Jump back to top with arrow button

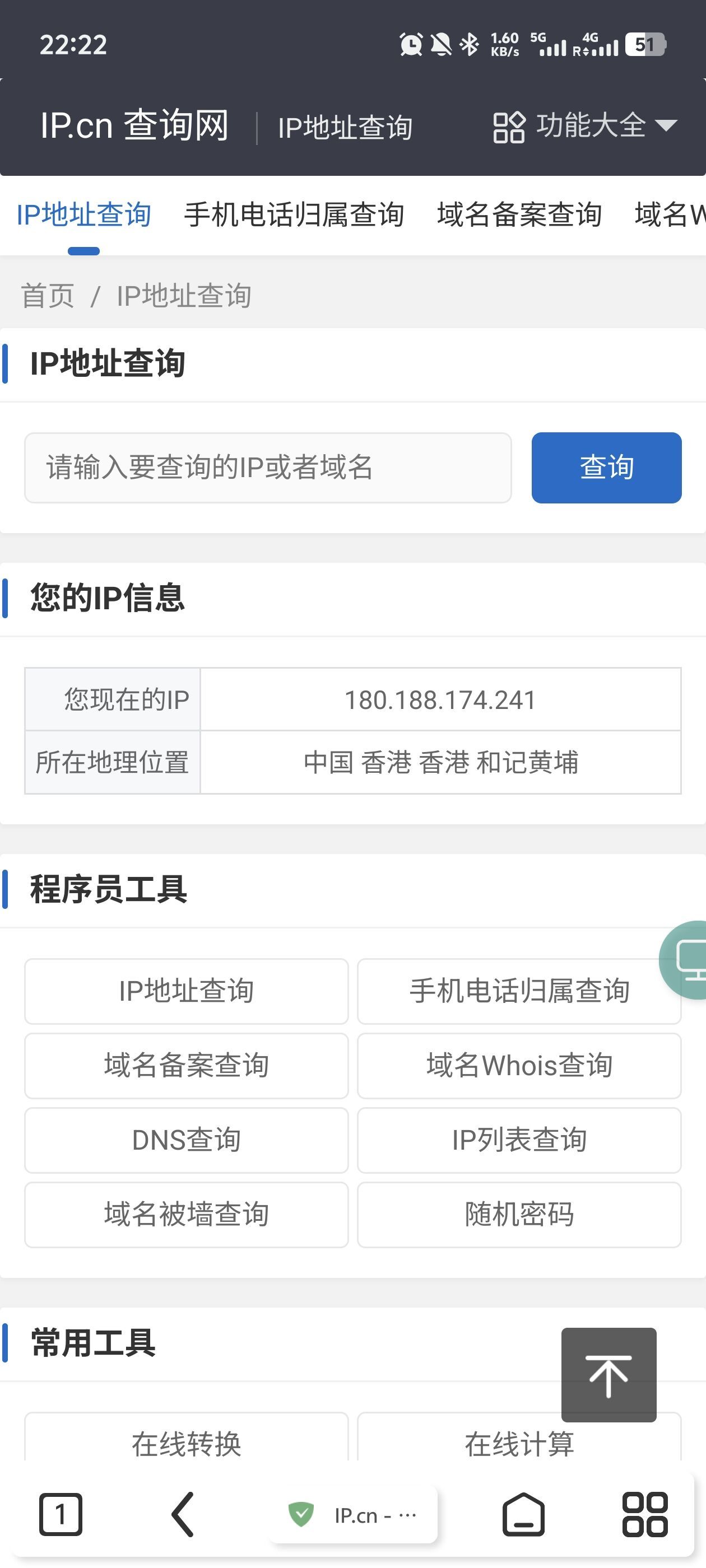pos(608,1374)
